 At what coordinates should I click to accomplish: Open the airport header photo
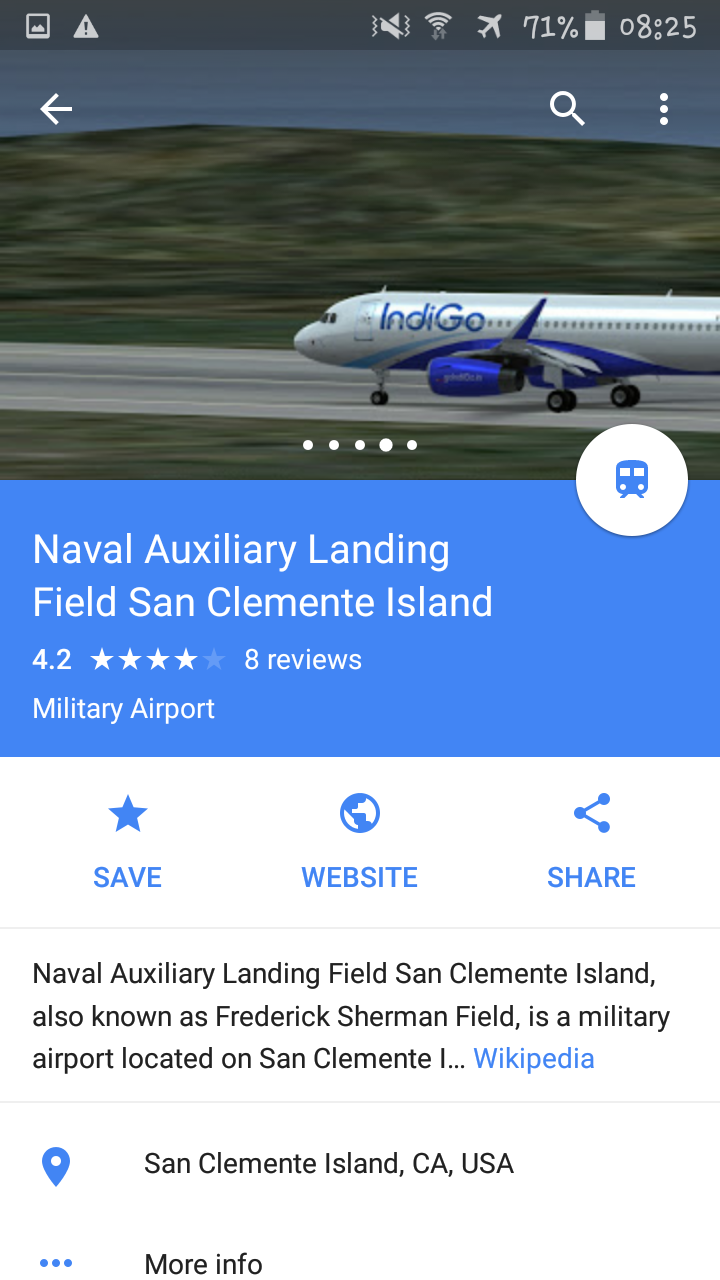pyautogui.click(x=360, y=290)
